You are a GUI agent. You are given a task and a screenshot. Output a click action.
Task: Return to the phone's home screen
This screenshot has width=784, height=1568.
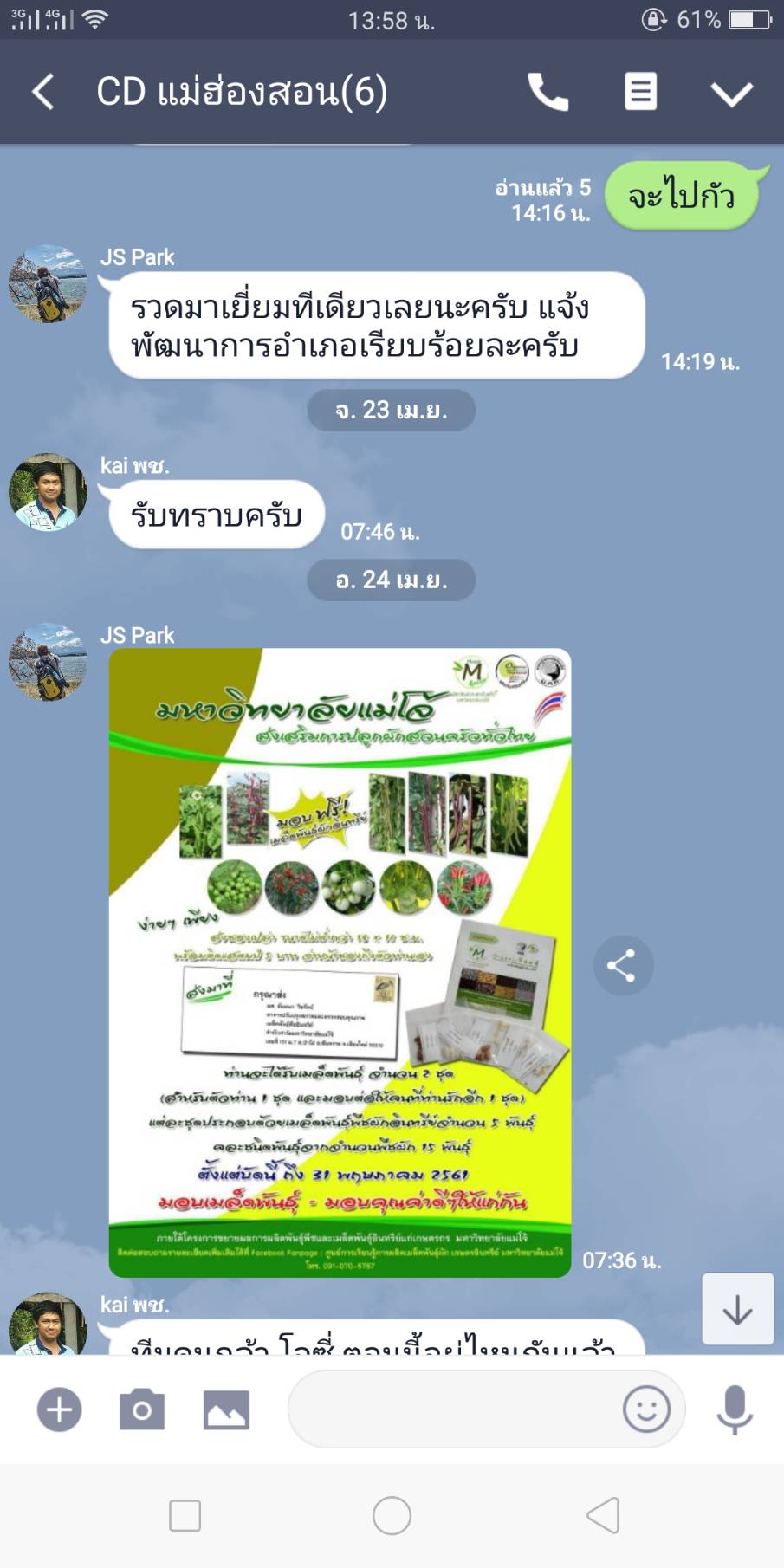tap(392, 1515)
